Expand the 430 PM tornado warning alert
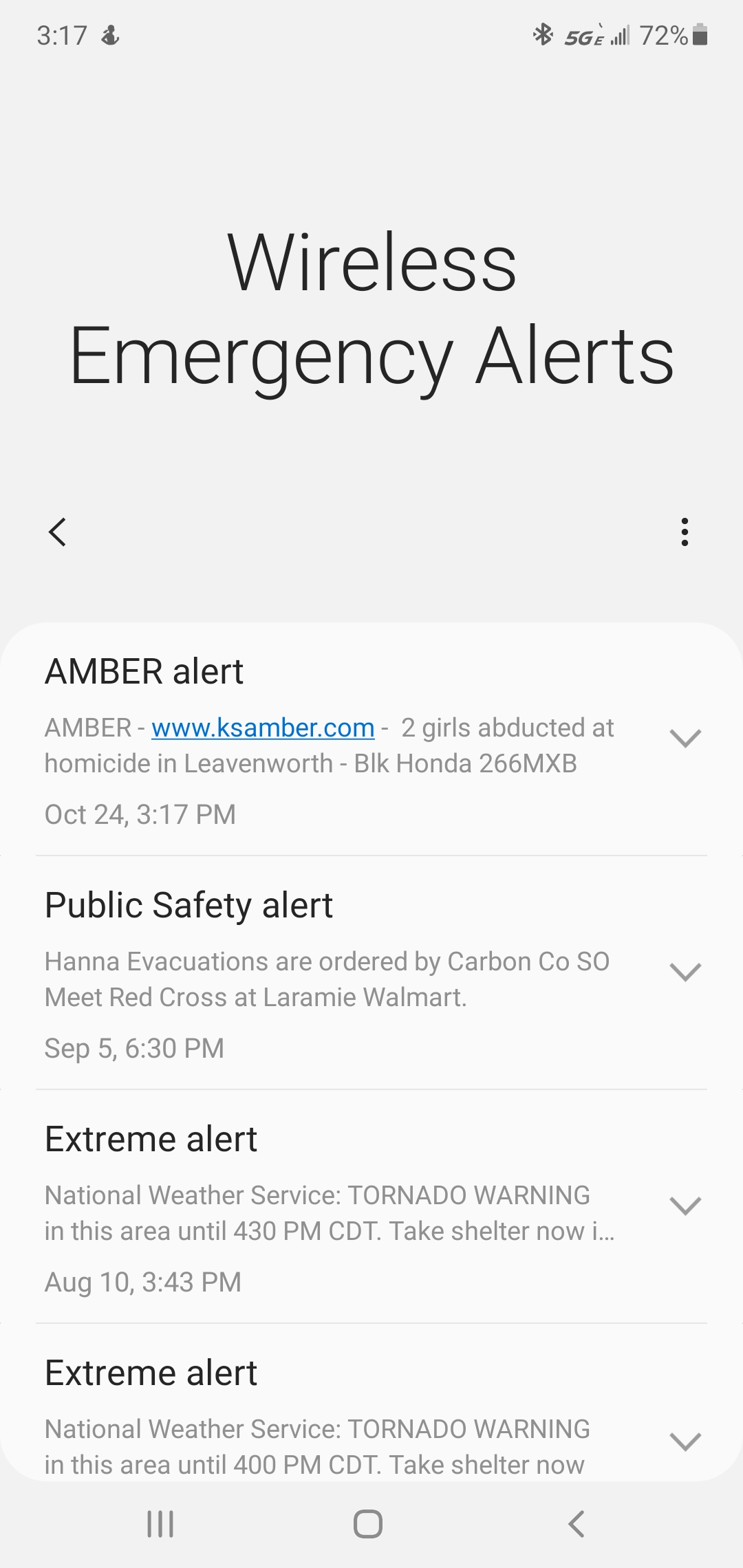743x1568 pixels. [685, 1206]
